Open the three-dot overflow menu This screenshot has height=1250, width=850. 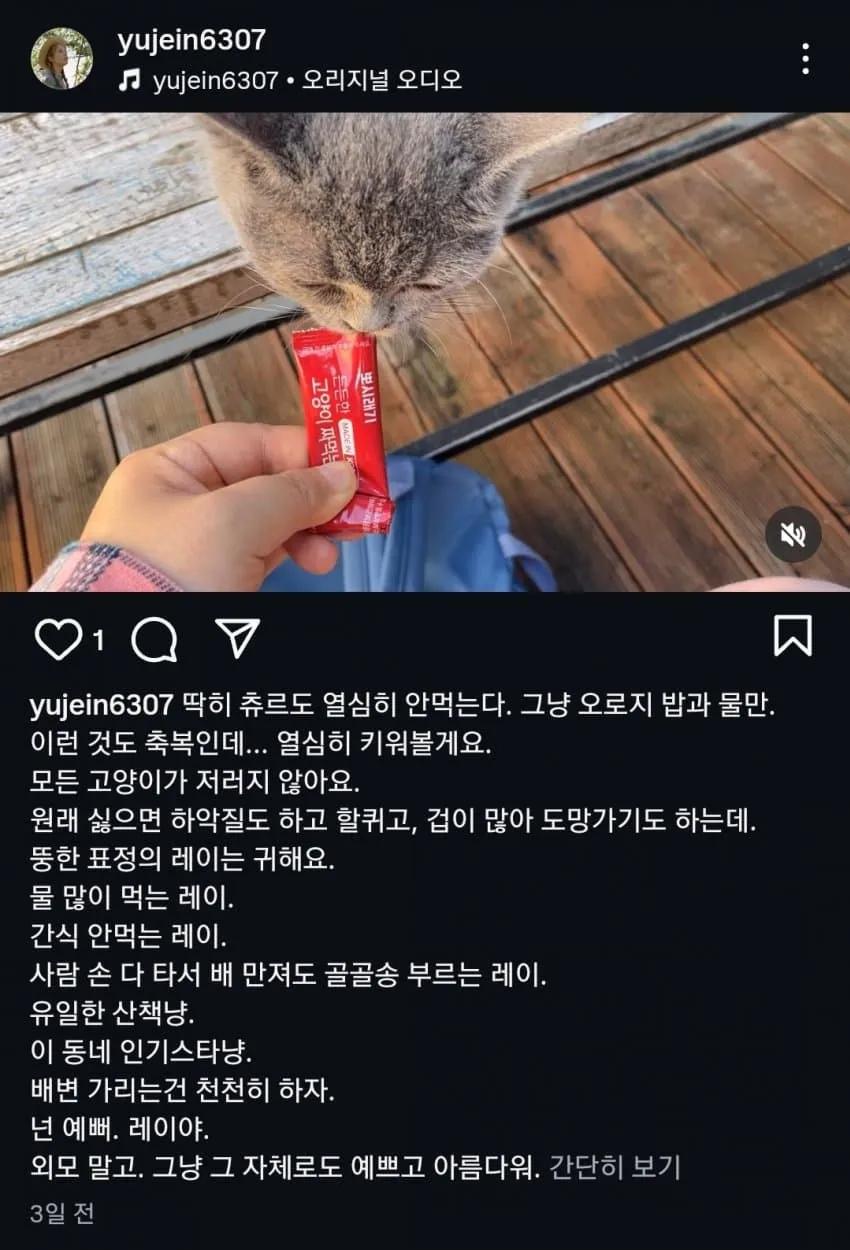click(x=805, y=59)
